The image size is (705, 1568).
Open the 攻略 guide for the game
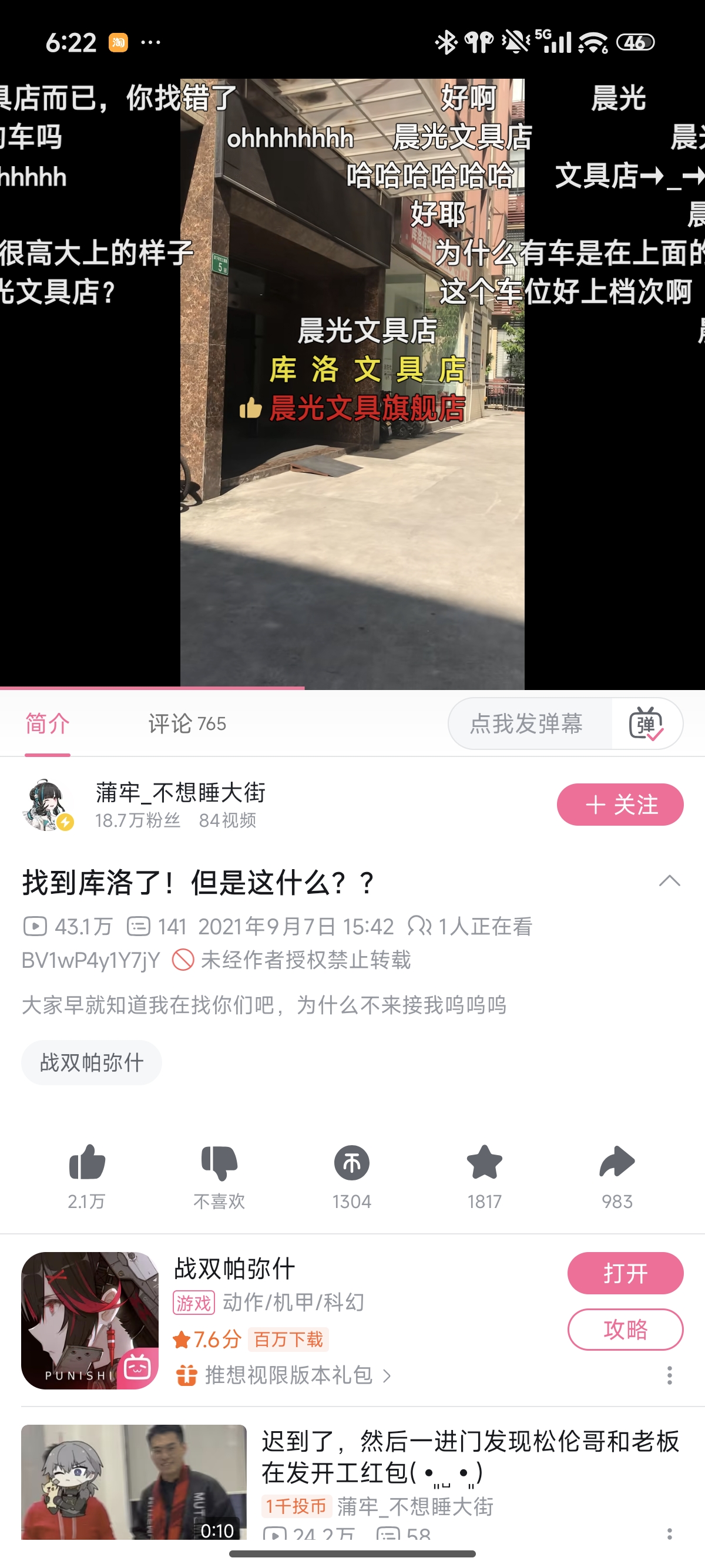(x=625, y=1329)
